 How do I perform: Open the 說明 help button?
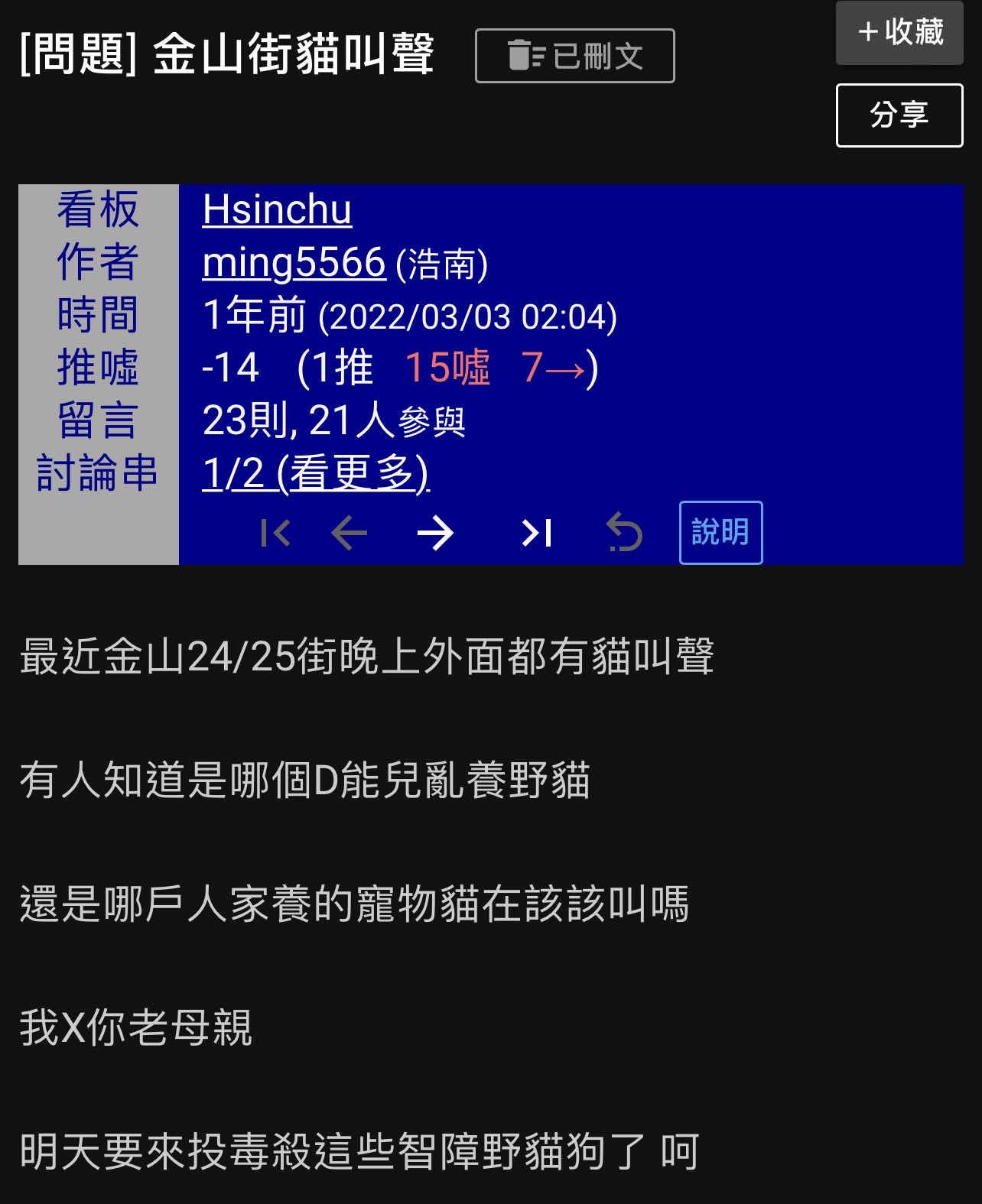(720, 532)
